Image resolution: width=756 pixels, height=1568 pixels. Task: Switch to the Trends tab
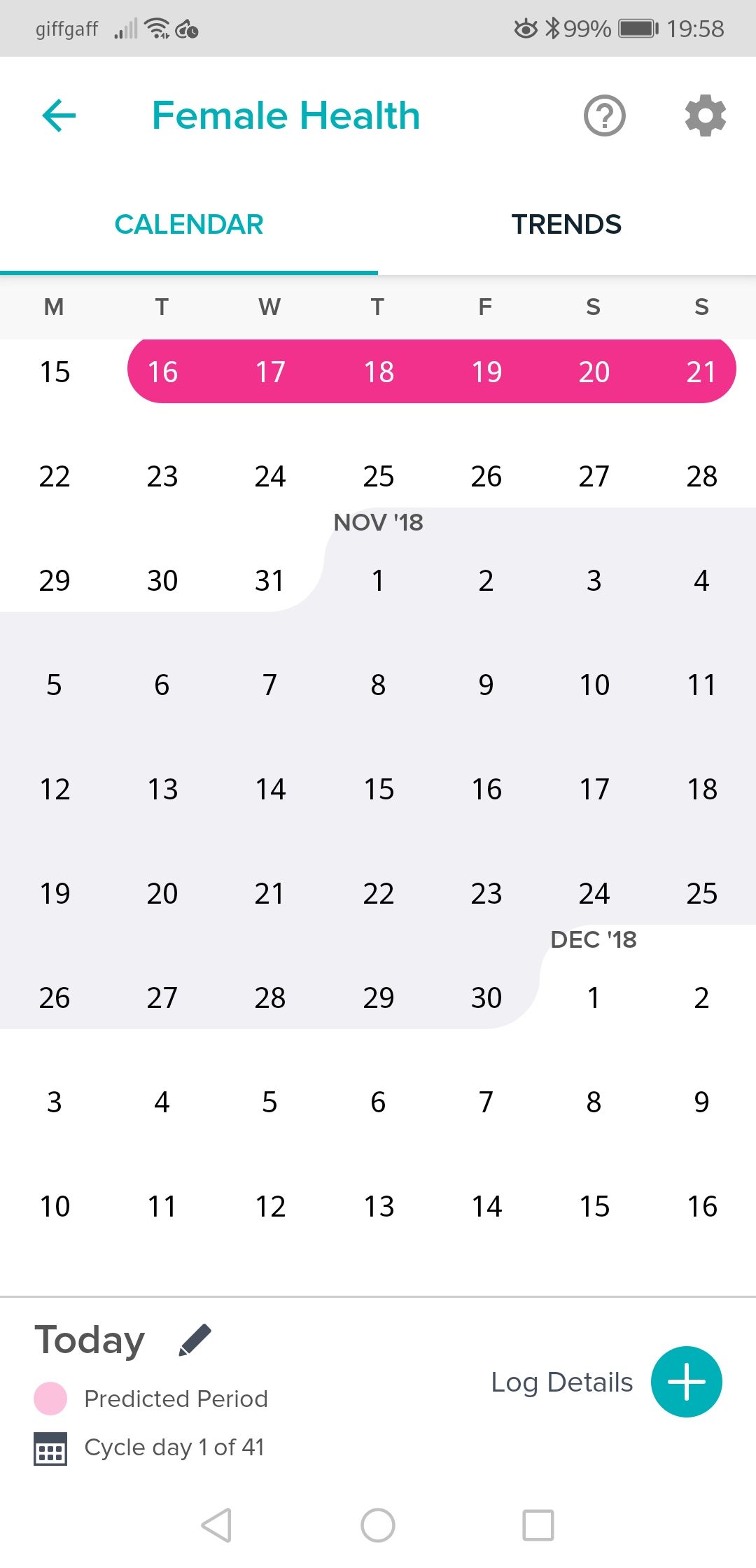tap(566, 225)
